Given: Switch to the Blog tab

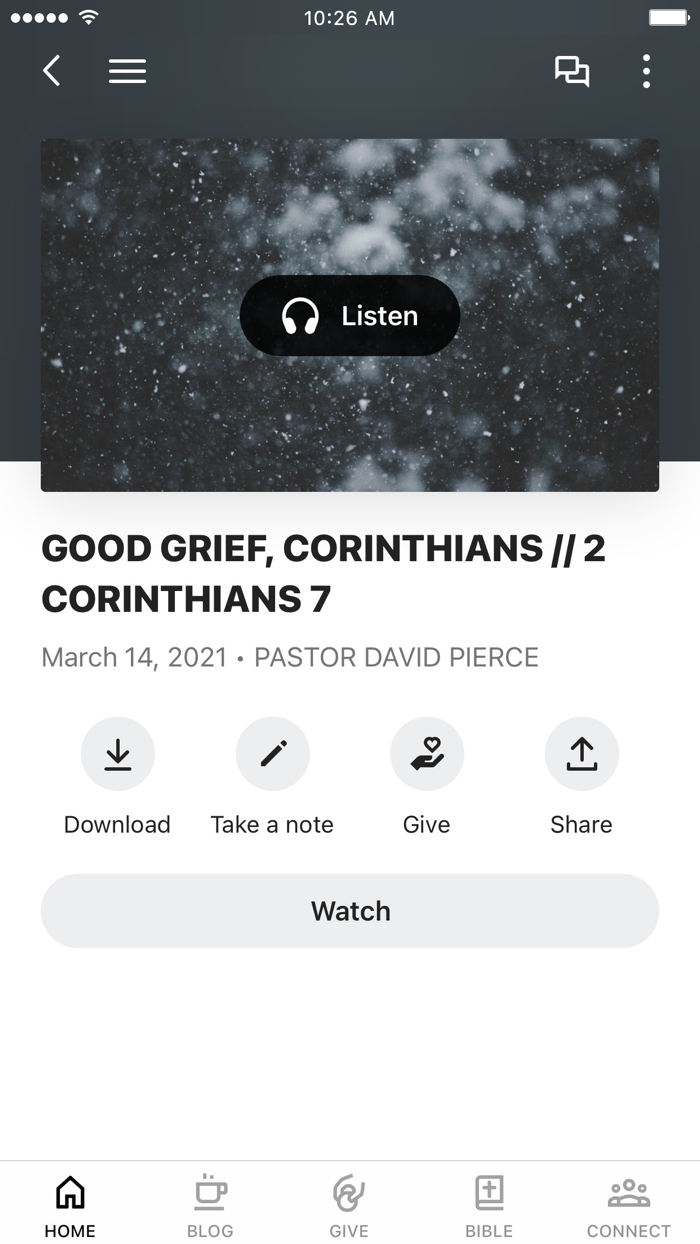Looking at the screenshot, I should click(210, 1205).
